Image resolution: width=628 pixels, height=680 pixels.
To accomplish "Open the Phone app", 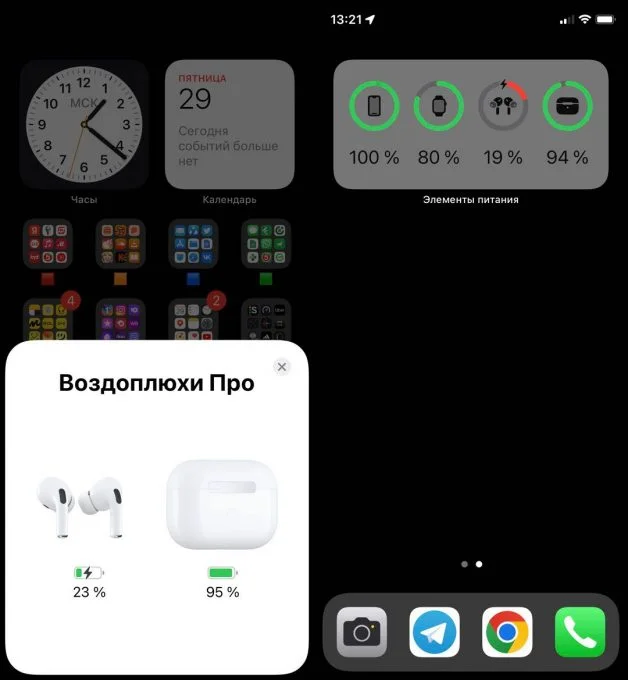I will [x=580, y=632].
